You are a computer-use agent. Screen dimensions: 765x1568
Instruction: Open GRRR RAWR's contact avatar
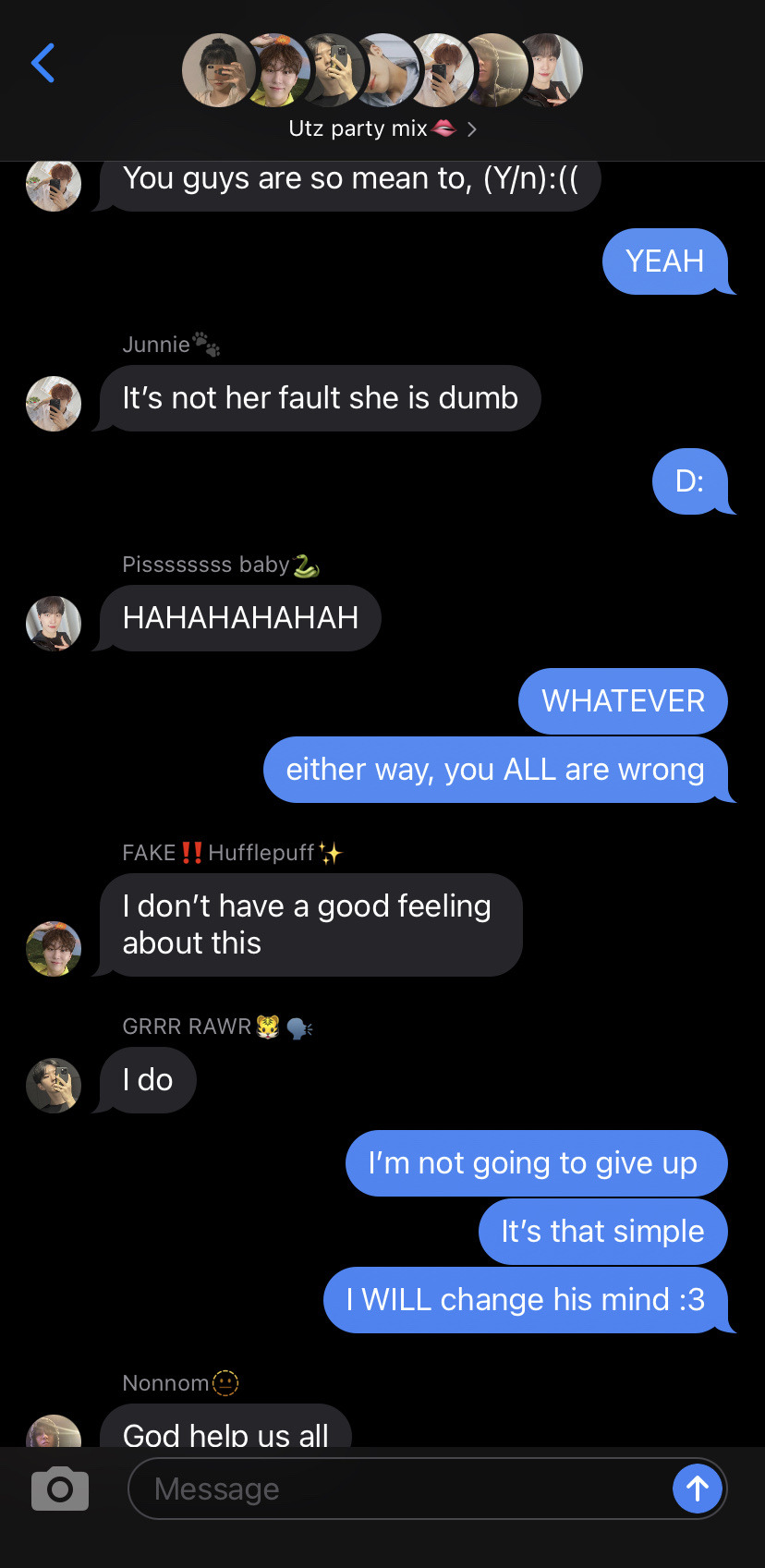pyautogui.click(x=54, y=1085)
